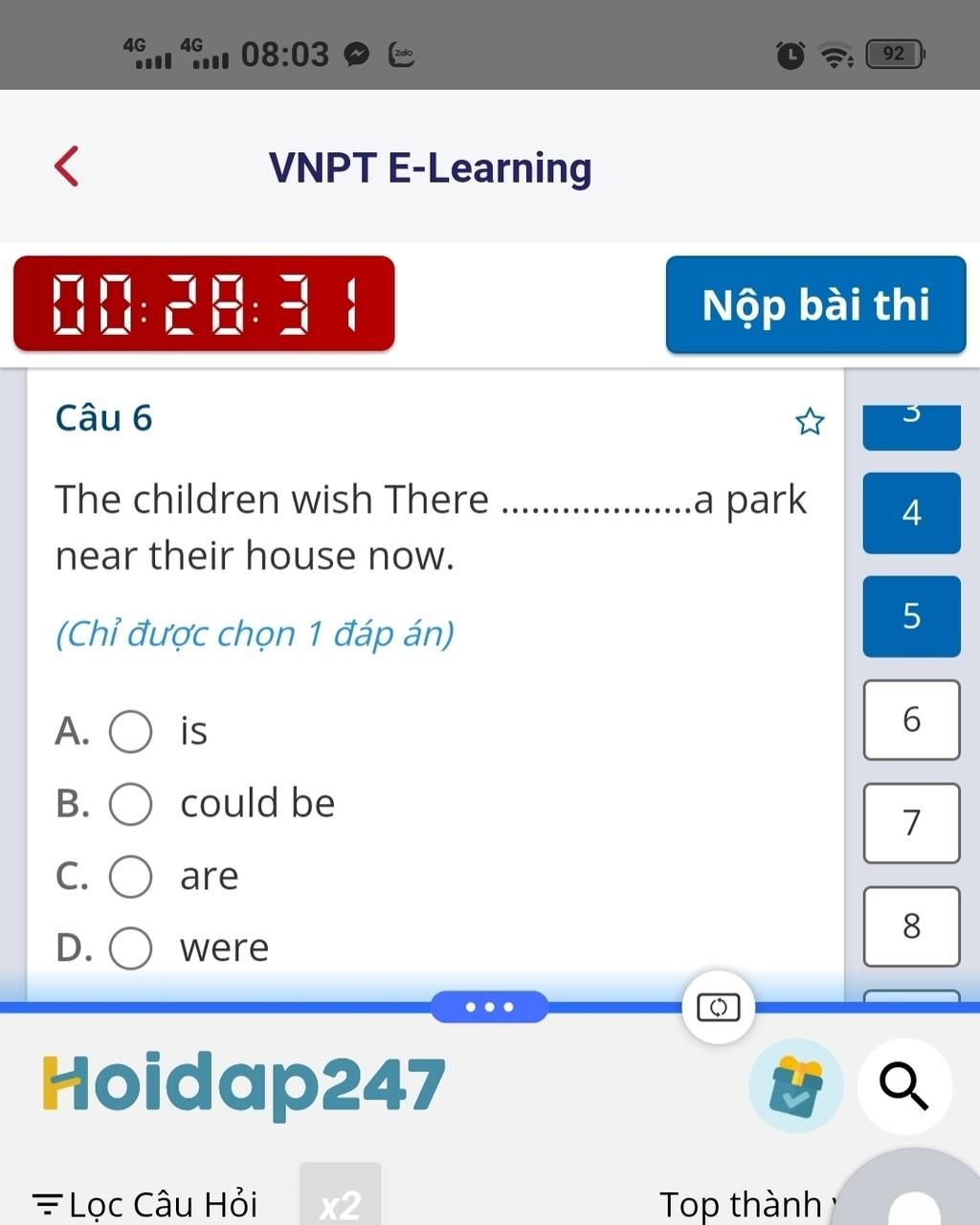The height and width of the screenshot is (1225, 980).
Task: Mark Câu 6 with the star icon
Action: pos(810,421)
